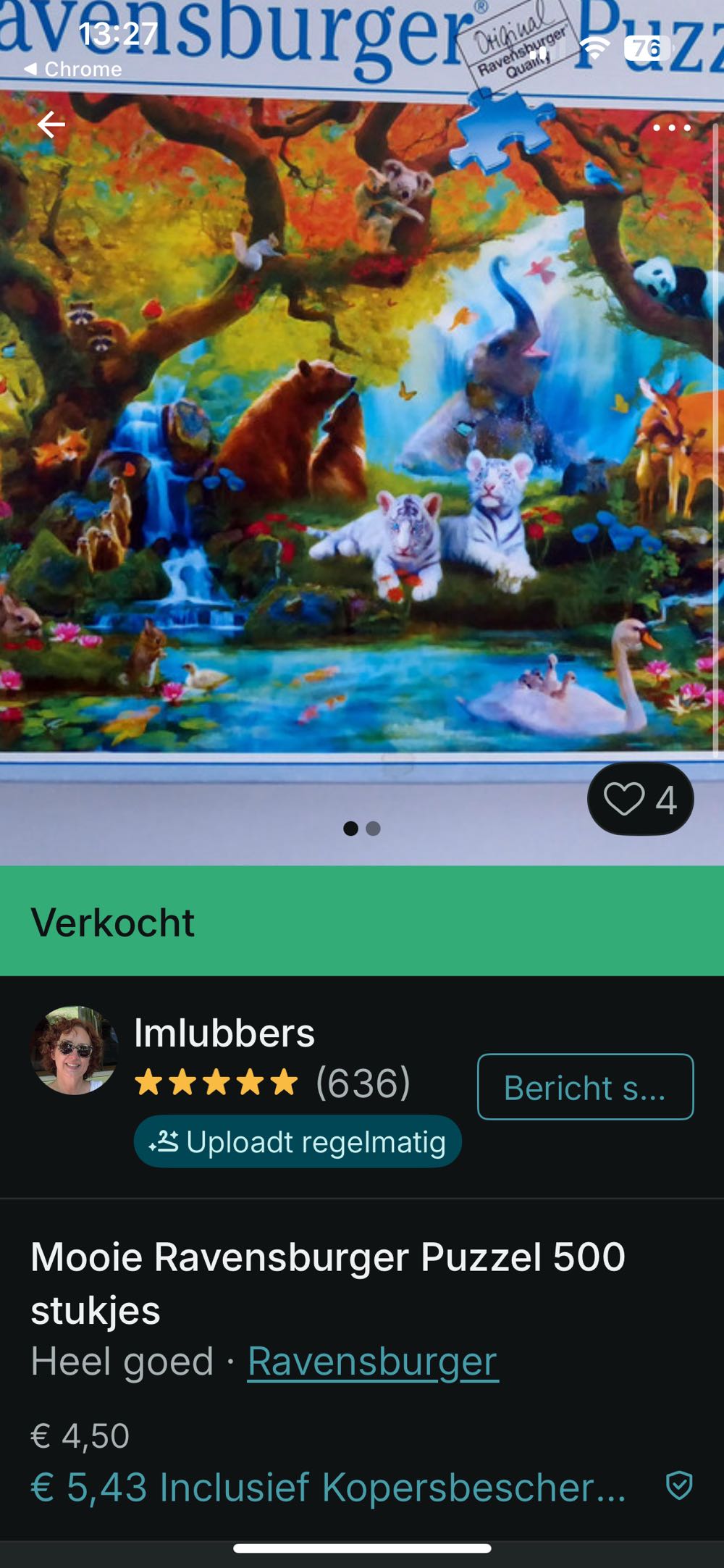Screen dimensions: 724x1568
Task: Go back using the arrow icon
Action: (x=51, y=125)
